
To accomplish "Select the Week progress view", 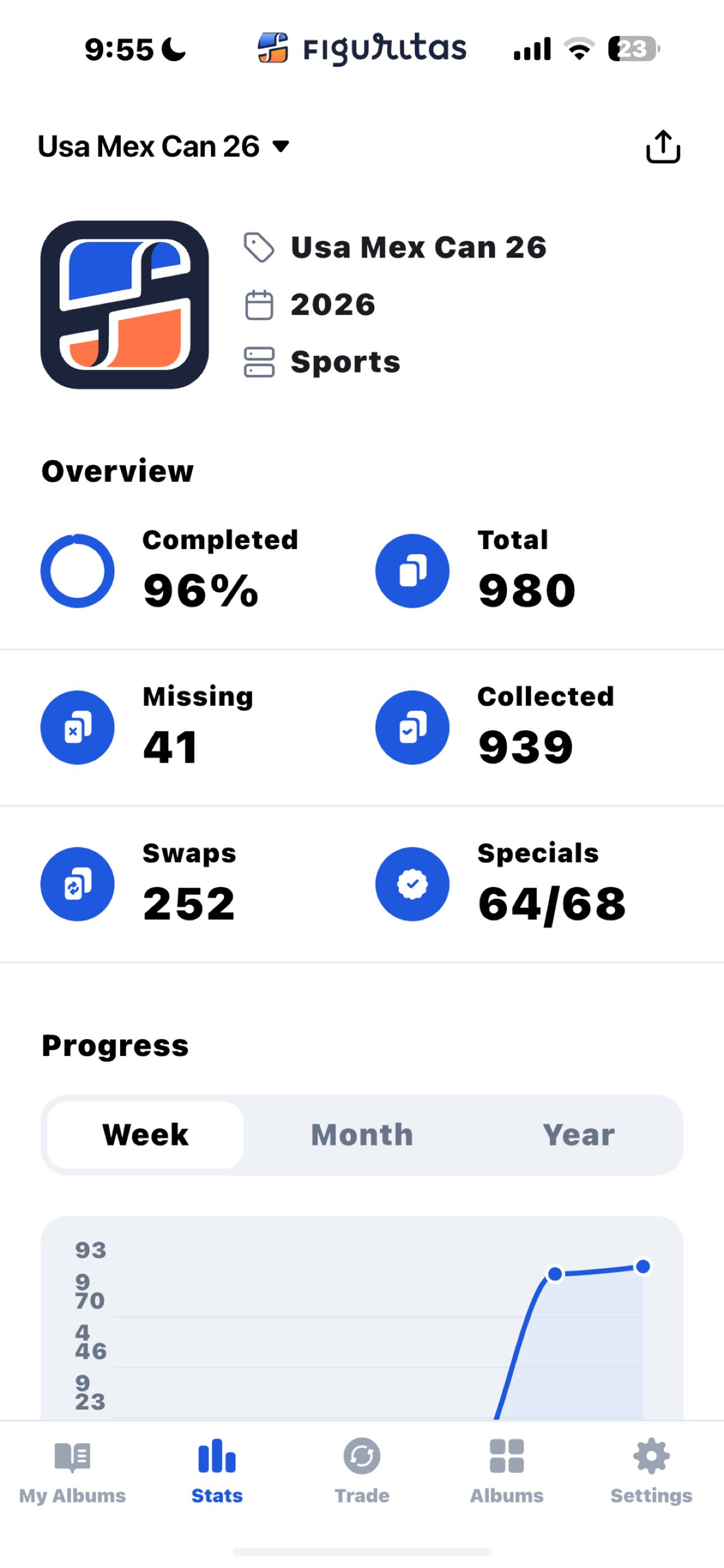I will [x=145, y=1135].
